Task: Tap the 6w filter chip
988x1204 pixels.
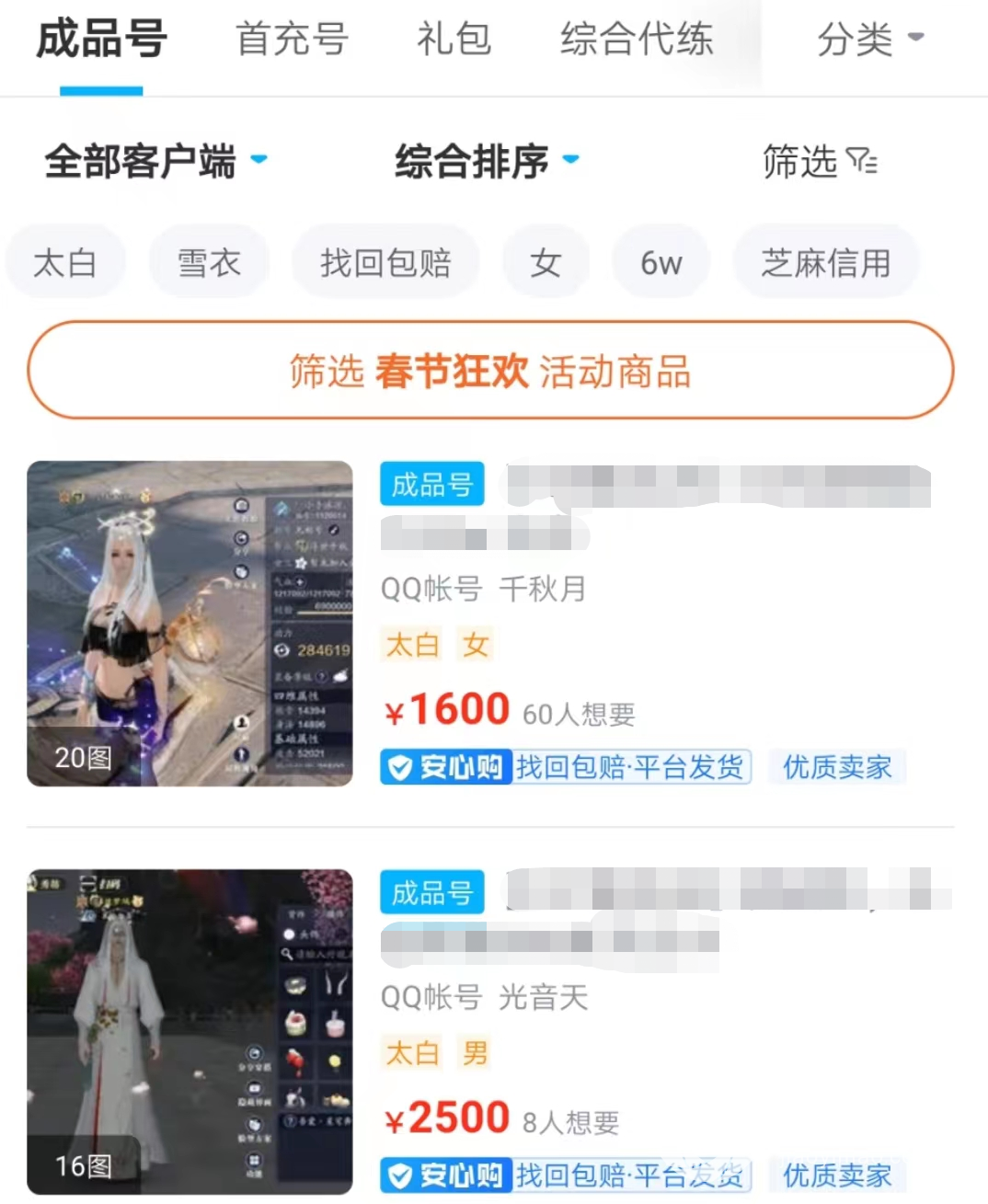Action: pos(661,263)
